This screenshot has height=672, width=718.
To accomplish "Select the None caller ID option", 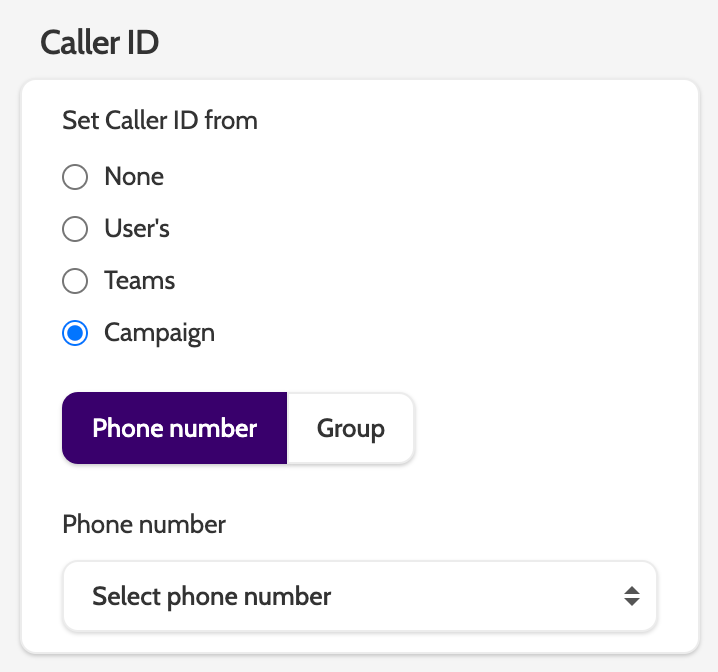I will [75, 177].
